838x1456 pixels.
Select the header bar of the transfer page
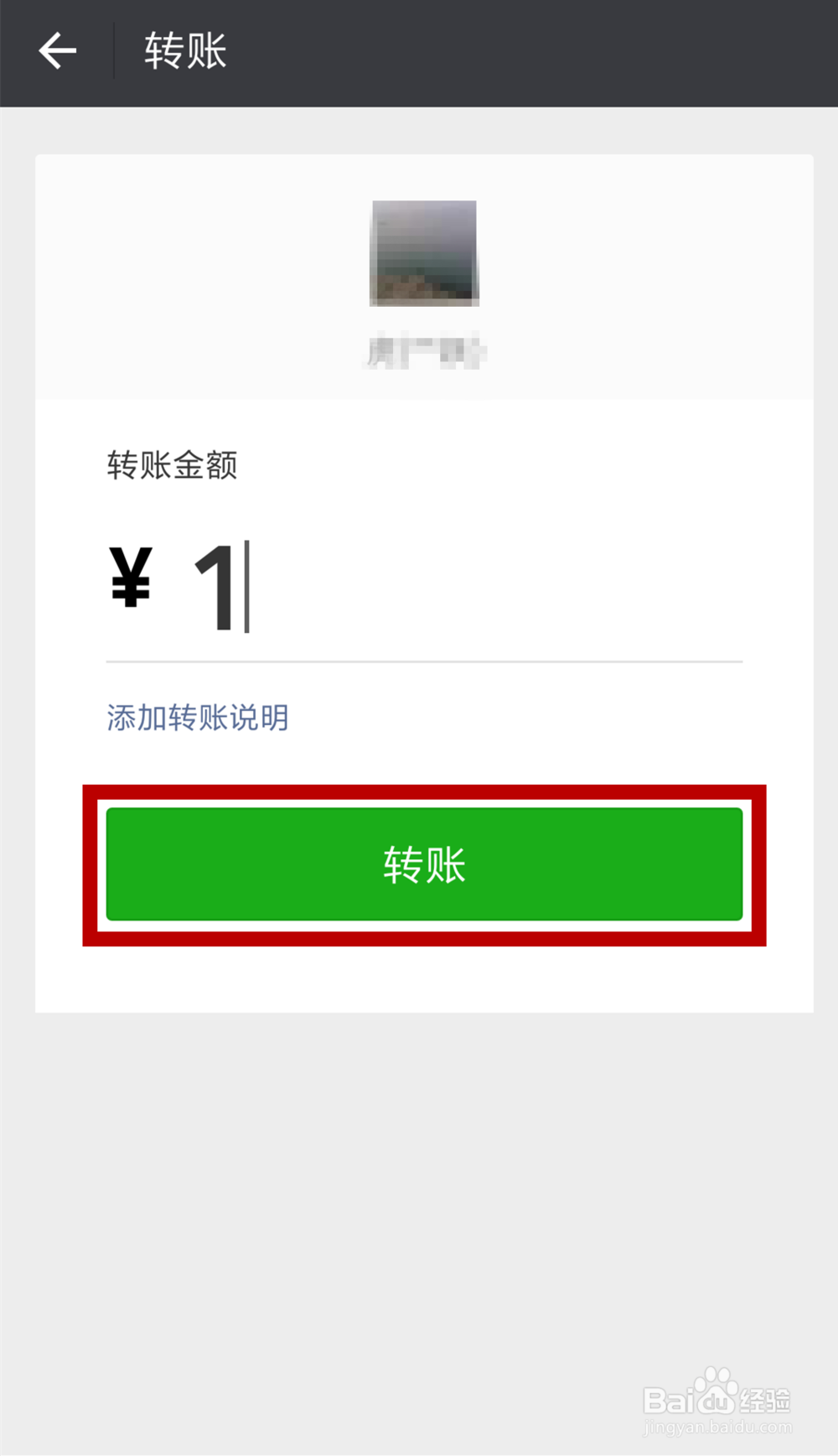[419, 50]
